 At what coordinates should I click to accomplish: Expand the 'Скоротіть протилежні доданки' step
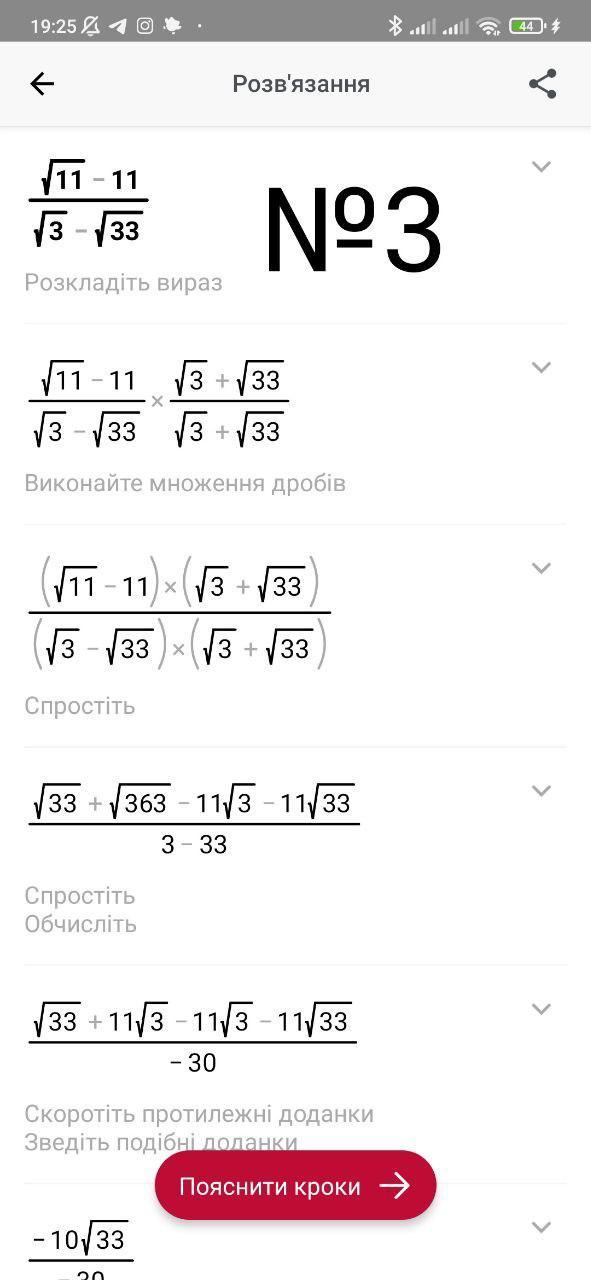pyautogui.click(x=541, y=1009)
